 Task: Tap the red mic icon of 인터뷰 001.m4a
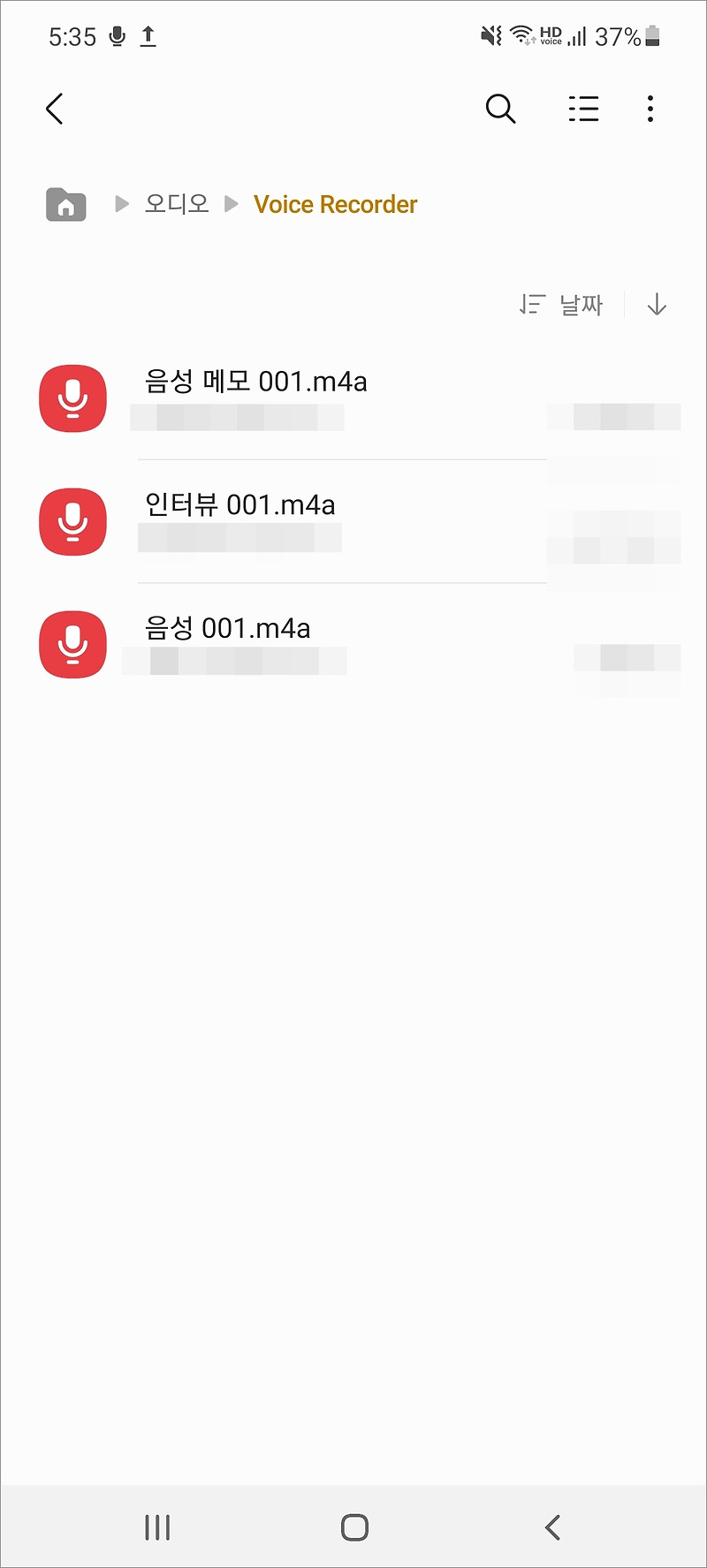[72, 521]
